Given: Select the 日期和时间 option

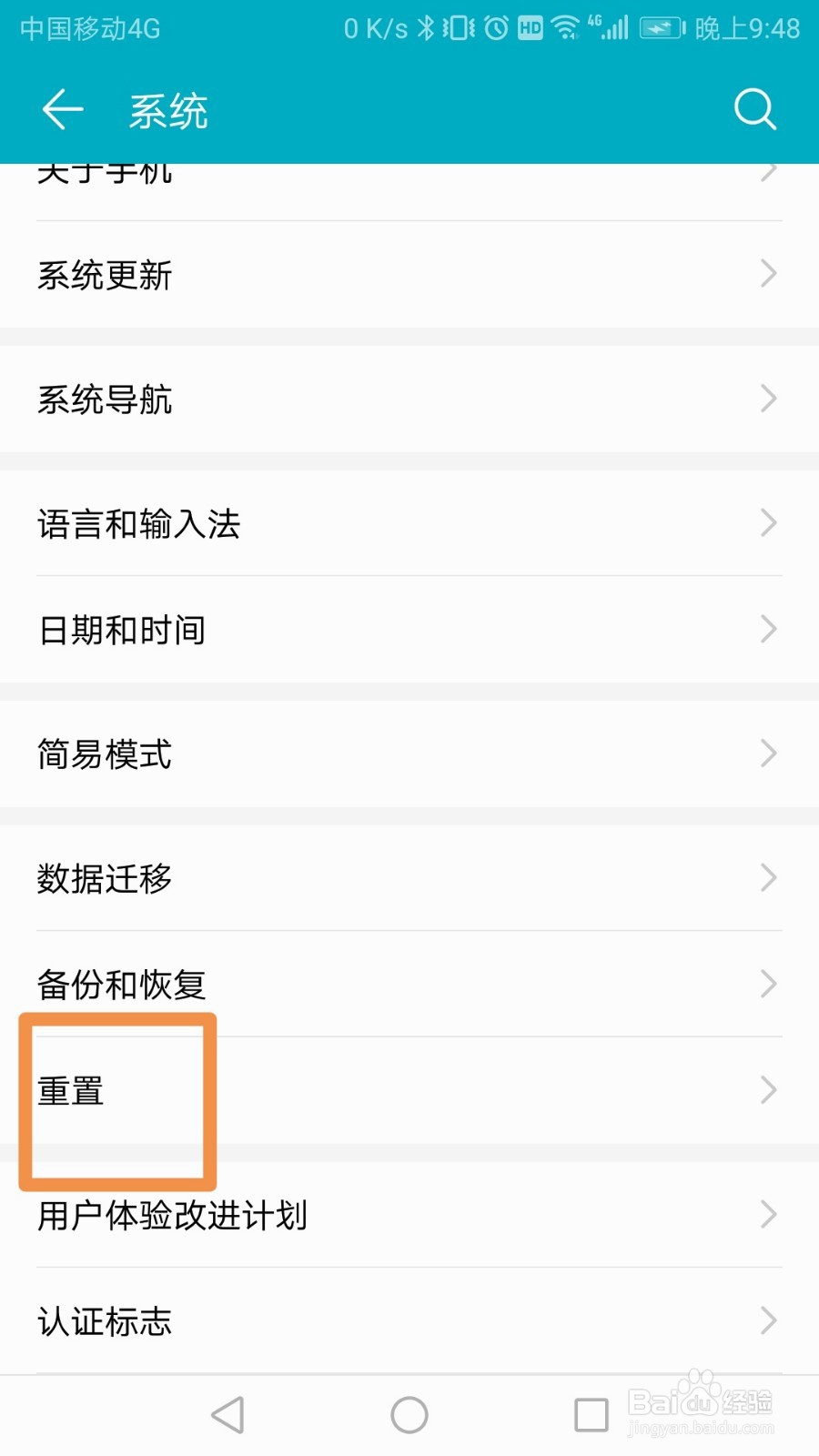Looking at the screenshot, I should coord(409,628).
